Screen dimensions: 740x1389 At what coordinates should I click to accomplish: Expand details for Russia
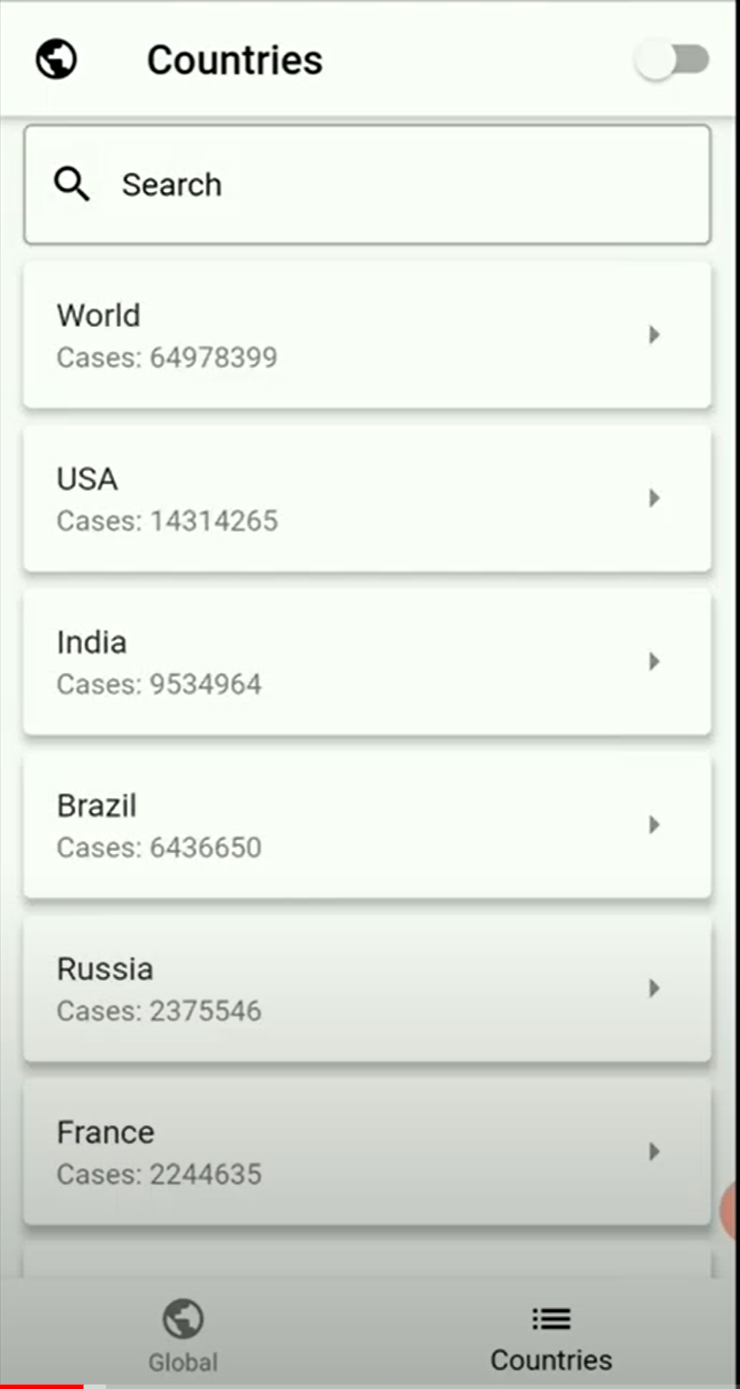(x=655, y=988)
